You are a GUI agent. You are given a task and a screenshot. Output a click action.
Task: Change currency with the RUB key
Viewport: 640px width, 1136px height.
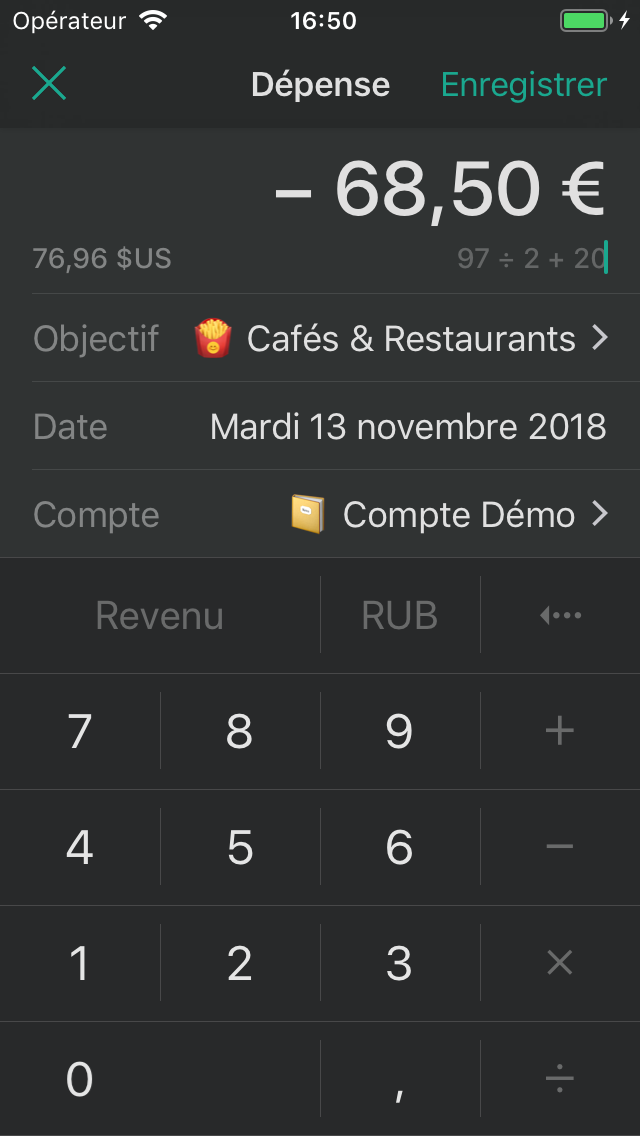(x=400, y=615)
